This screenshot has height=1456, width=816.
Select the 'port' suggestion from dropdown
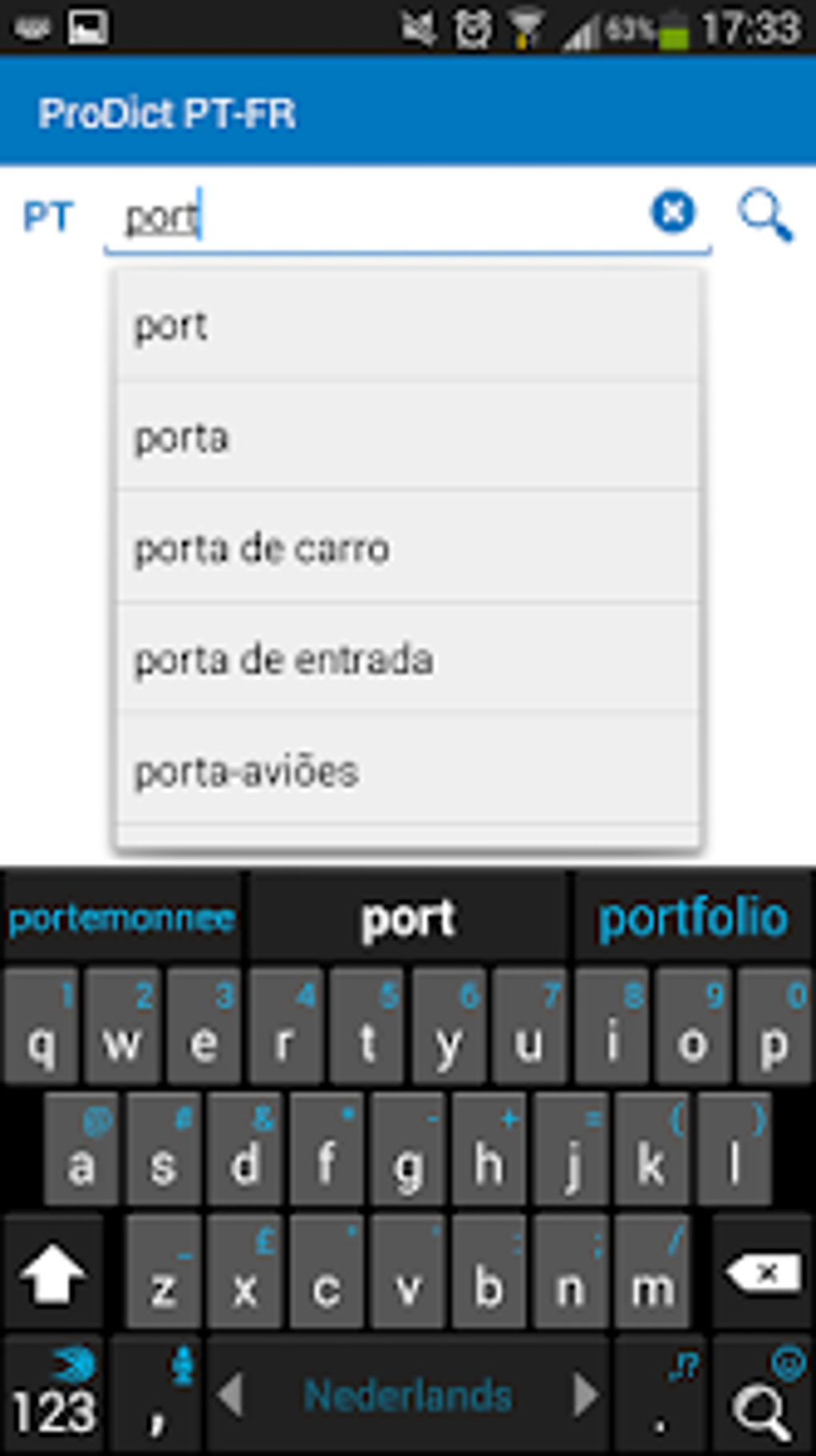point(408,327)
